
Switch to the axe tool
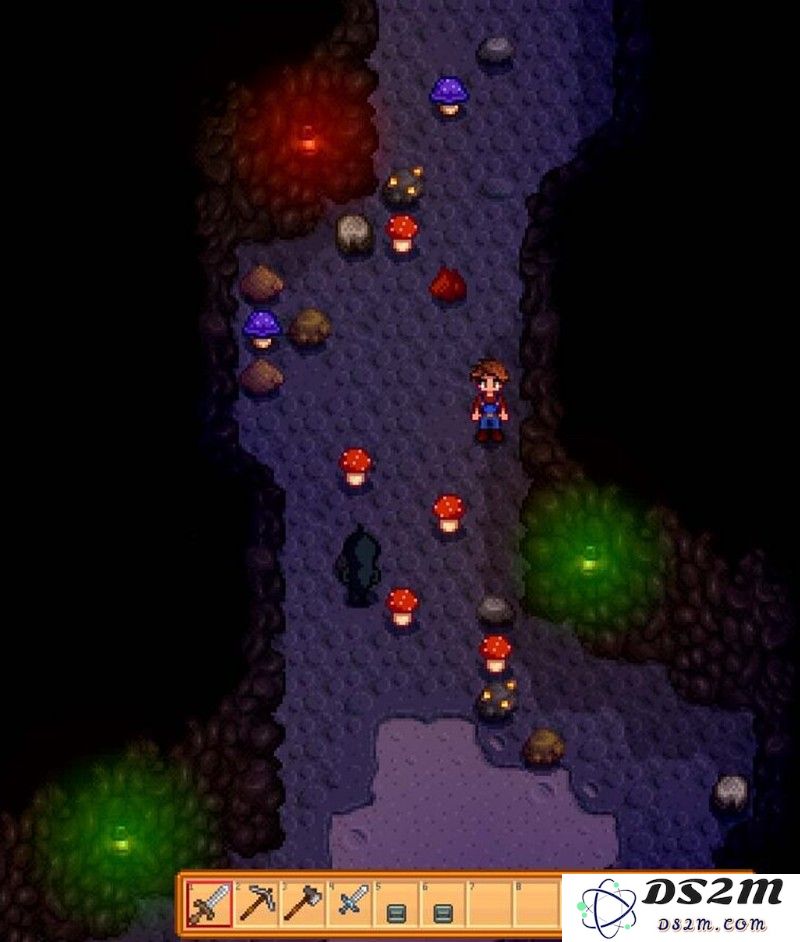pos(303,904)
